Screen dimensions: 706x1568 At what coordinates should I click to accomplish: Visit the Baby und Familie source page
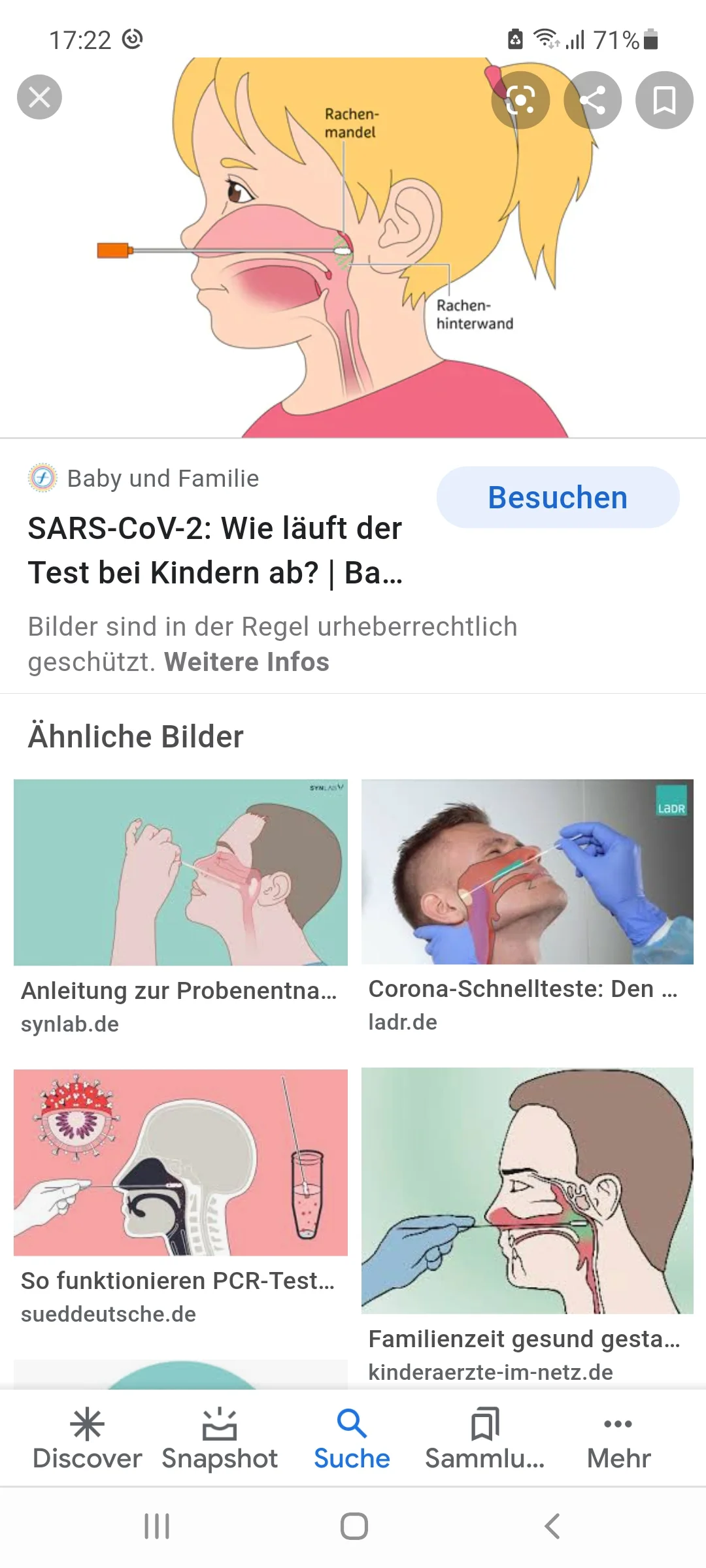163,478
